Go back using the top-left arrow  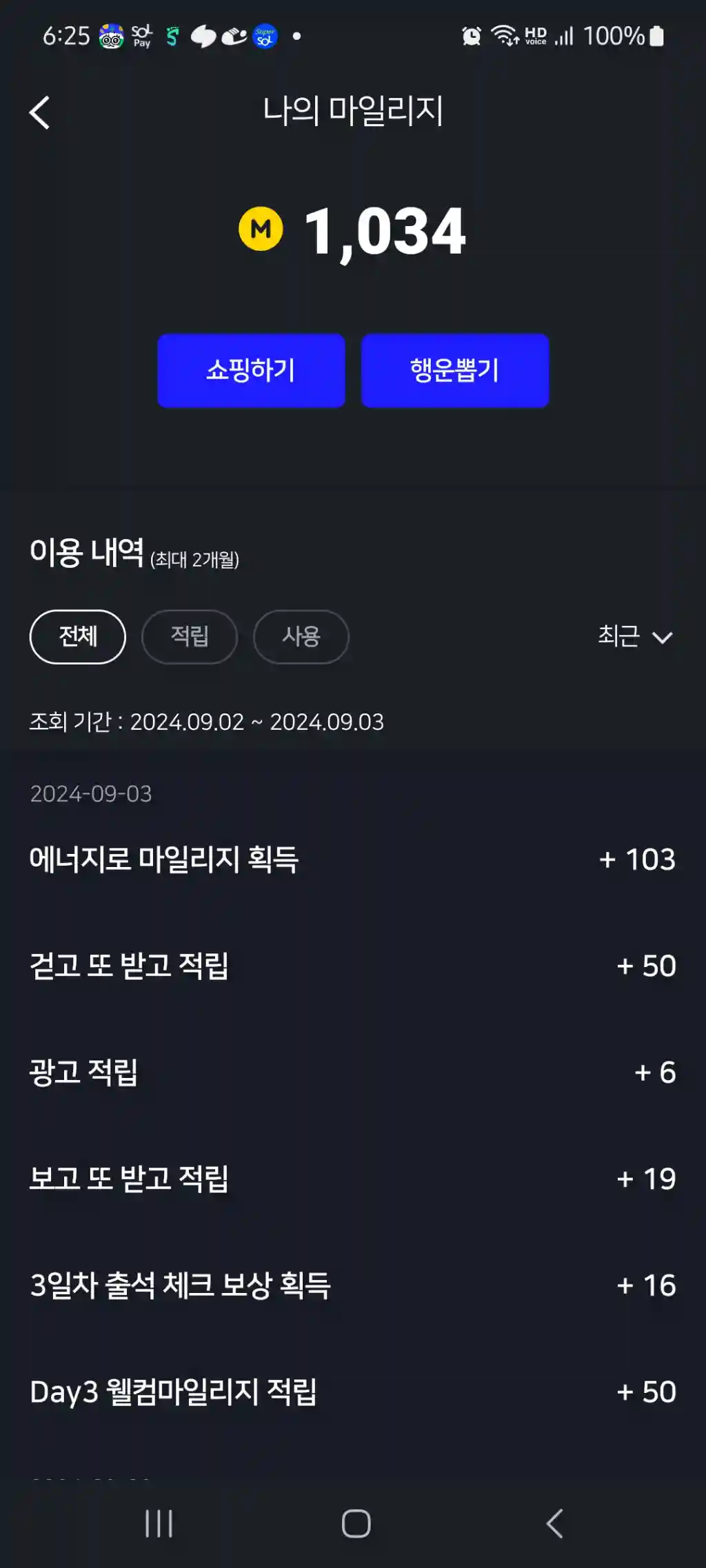(40, 112)
